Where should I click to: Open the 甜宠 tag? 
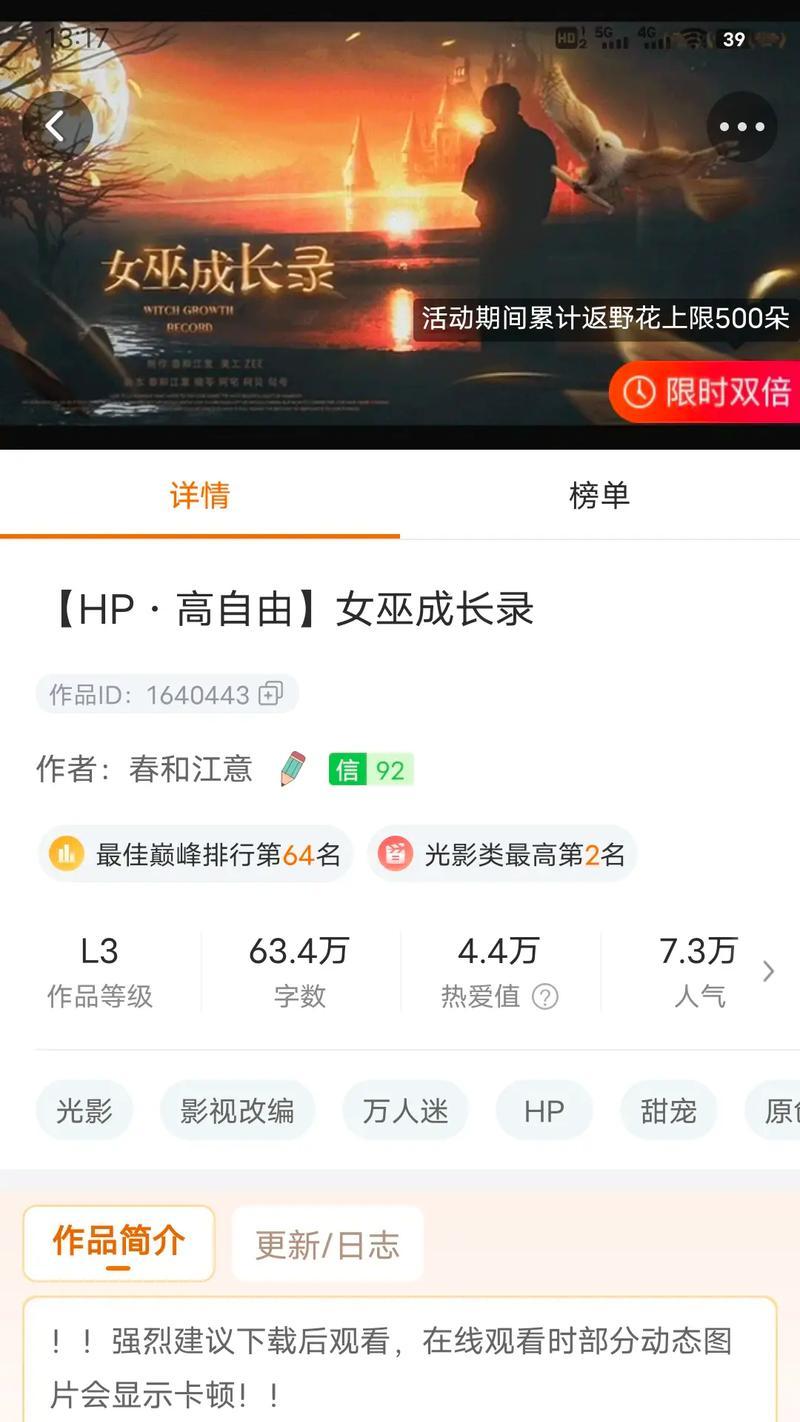(668, 1110)
